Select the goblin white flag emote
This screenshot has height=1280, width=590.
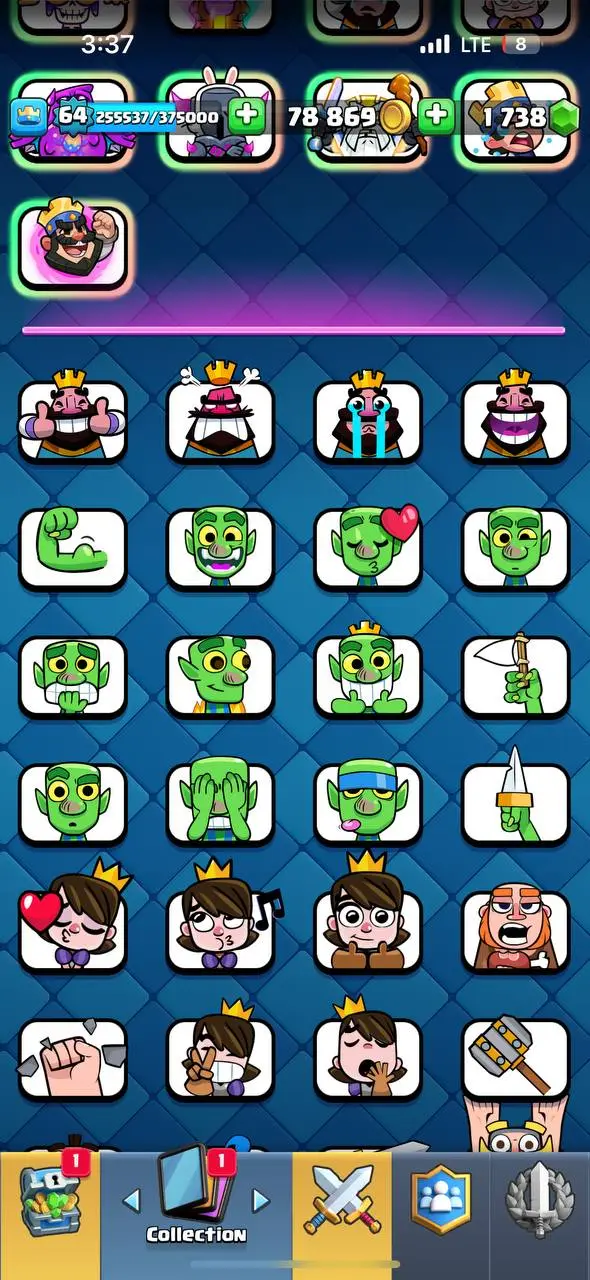516,676
